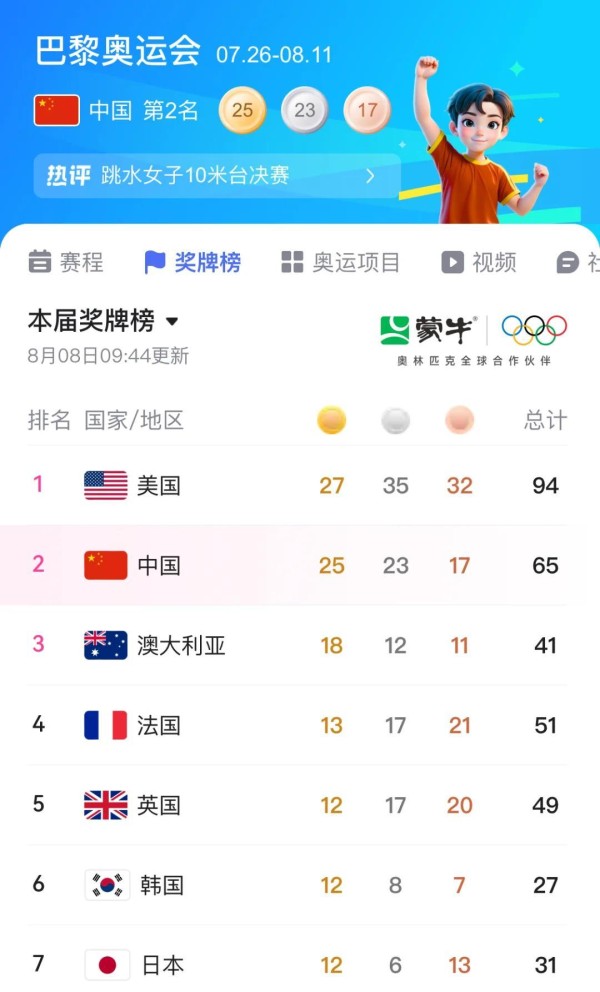Select the 奖牌榜 medal table tab

coord(192,262)
